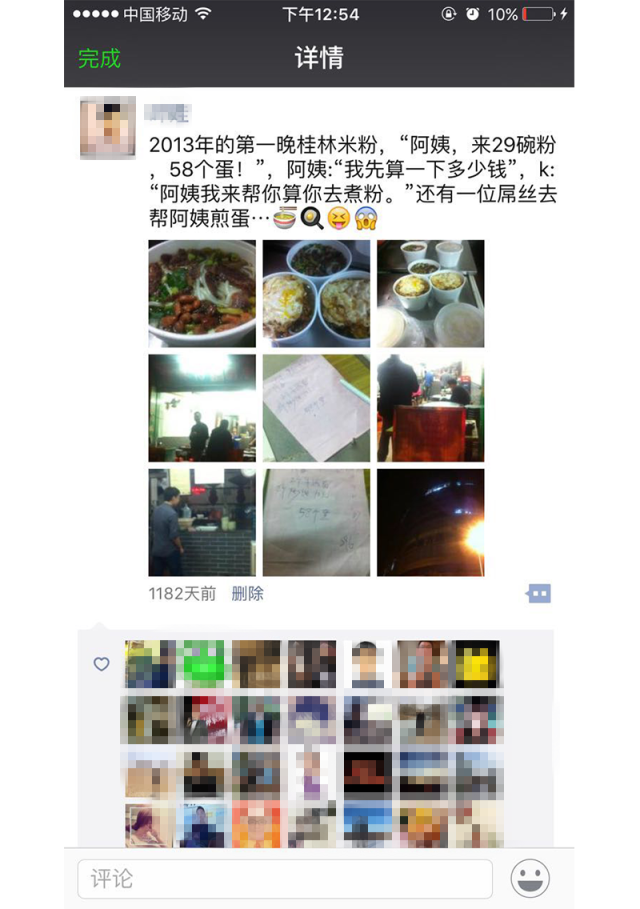Open the post author's avatar
Viewport: 640px width, 909px height.
point(107,128)
